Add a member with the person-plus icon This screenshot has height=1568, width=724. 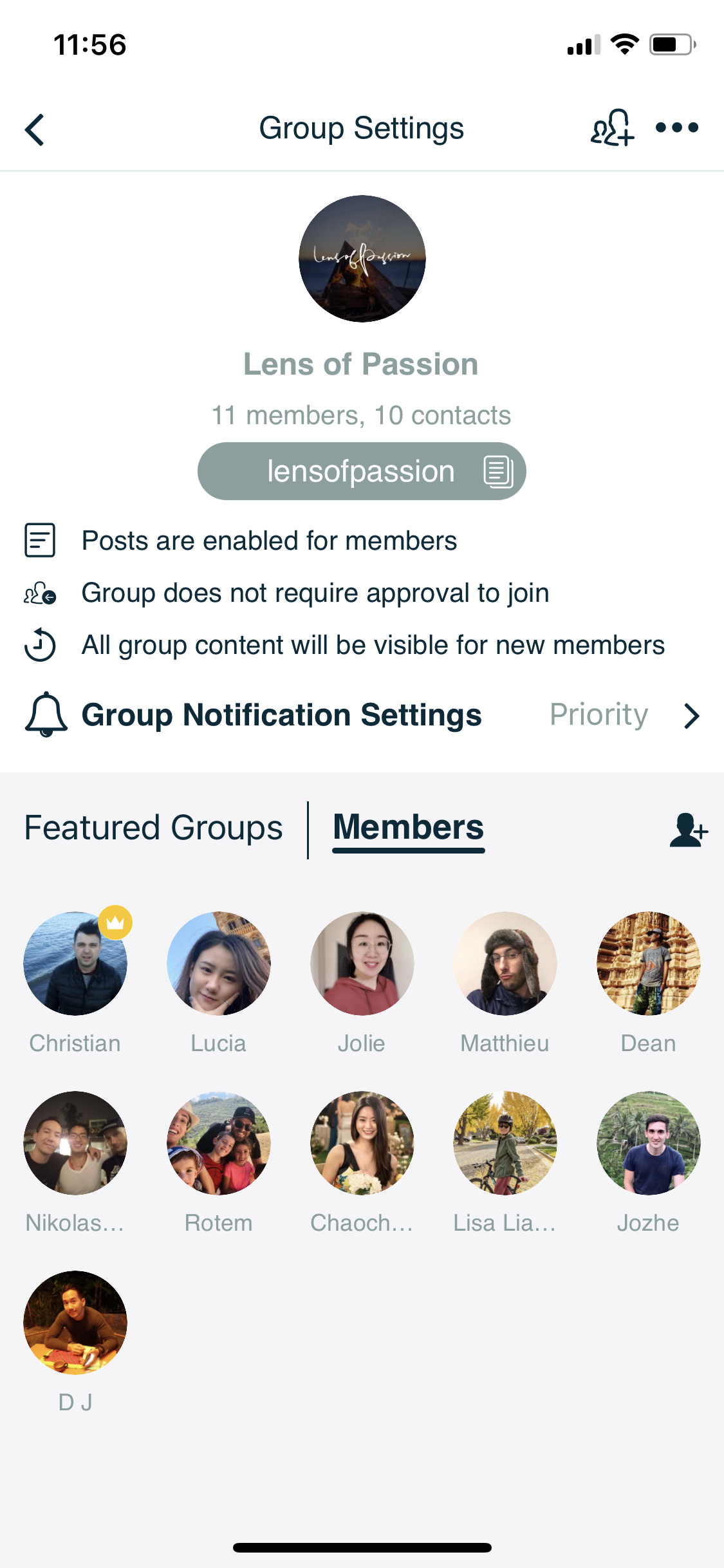point(688,830)
